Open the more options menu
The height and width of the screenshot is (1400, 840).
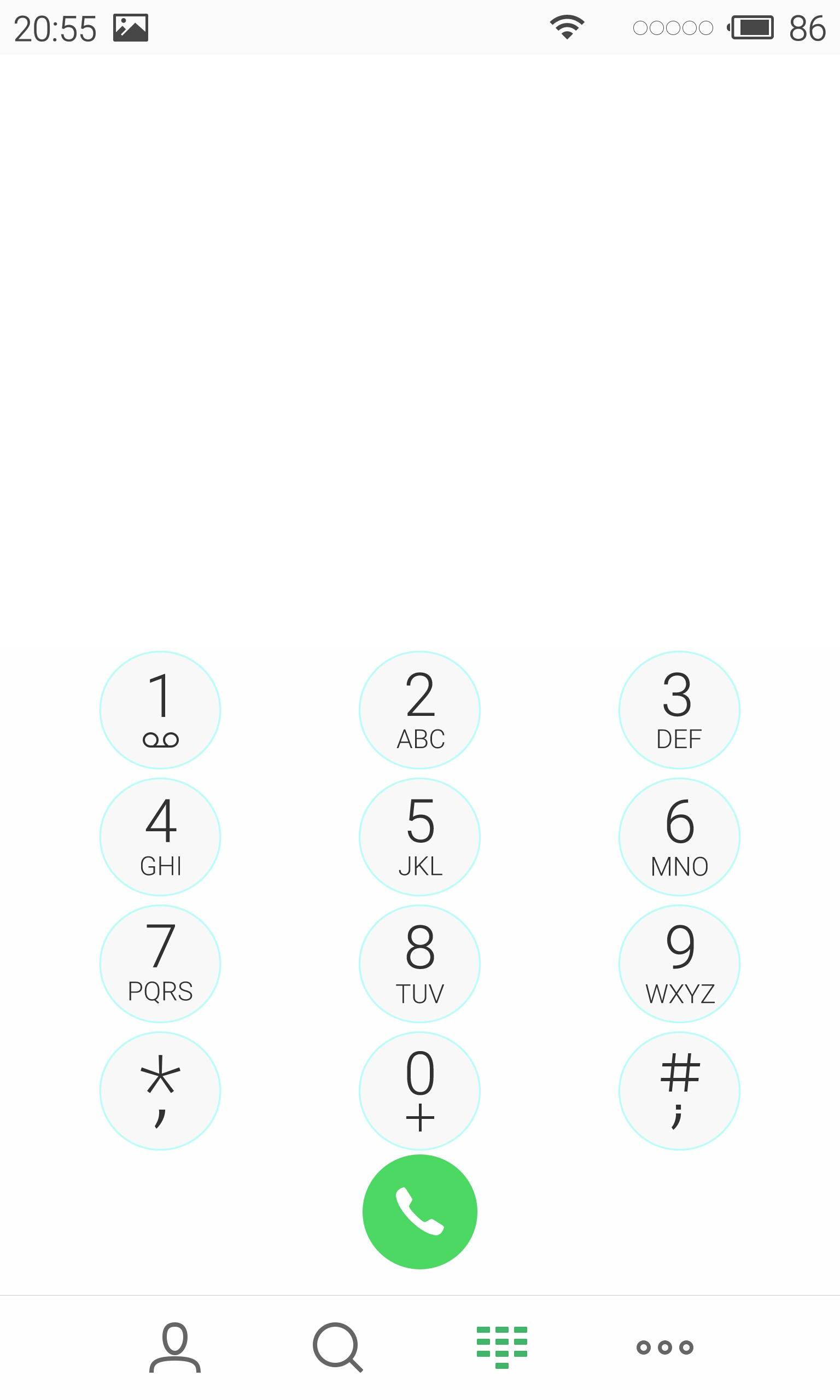664,1347
